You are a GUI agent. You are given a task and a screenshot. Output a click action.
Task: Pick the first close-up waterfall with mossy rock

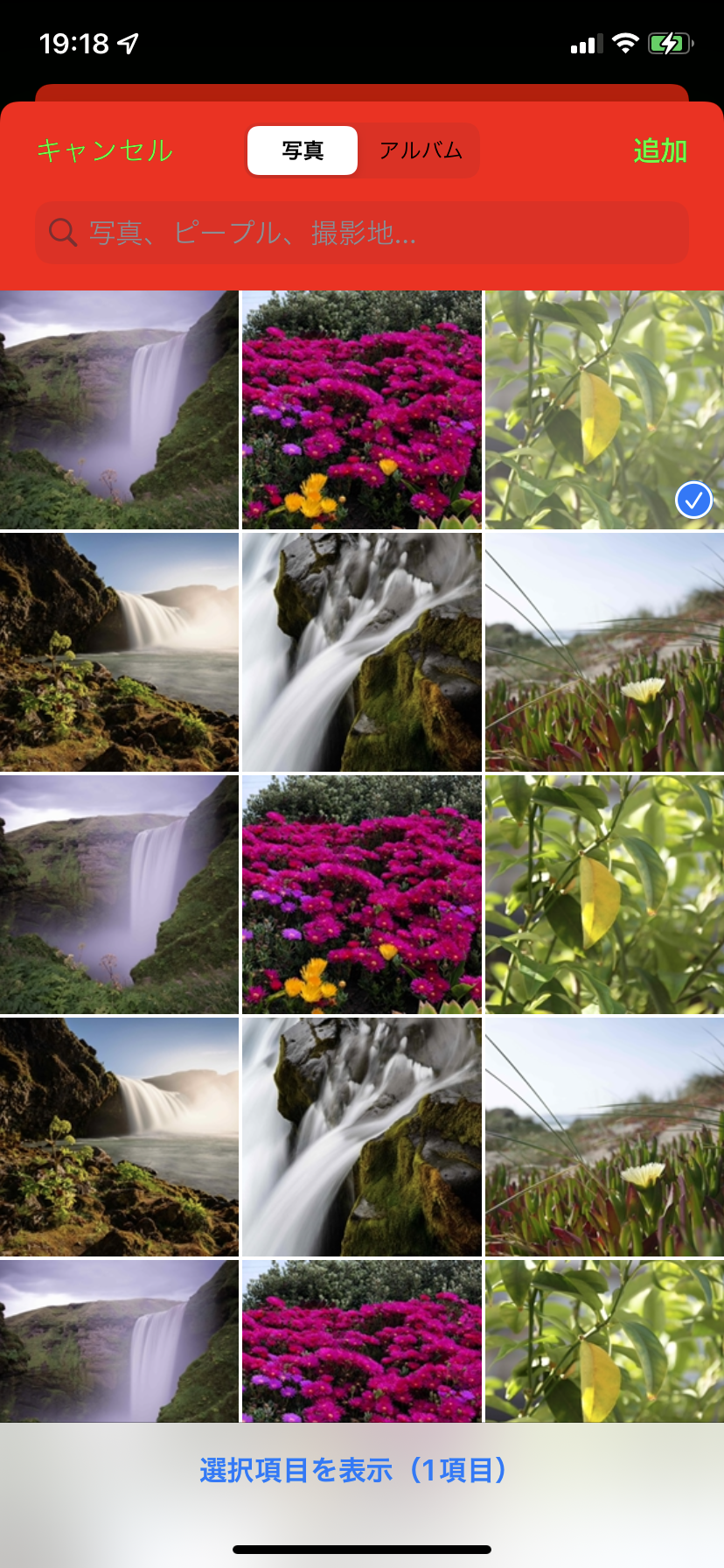[361, 652]
